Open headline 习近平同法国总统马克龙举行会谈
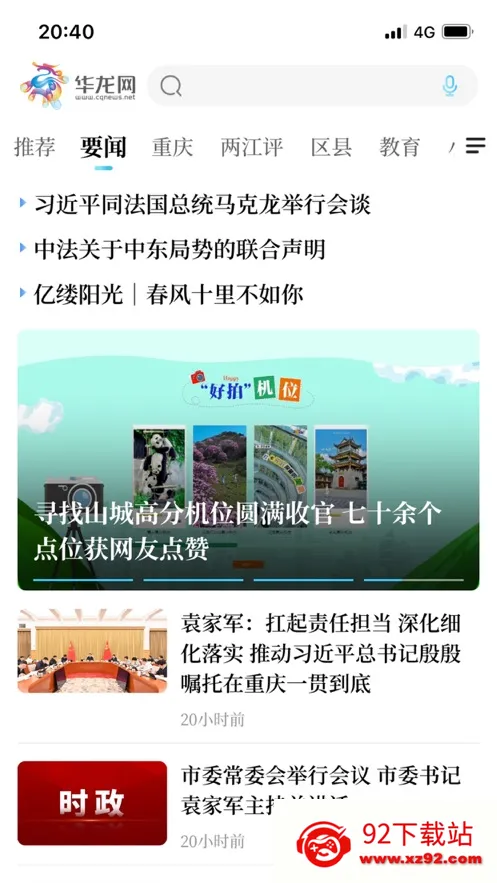 pyautogui.click(x=203, y=204)
